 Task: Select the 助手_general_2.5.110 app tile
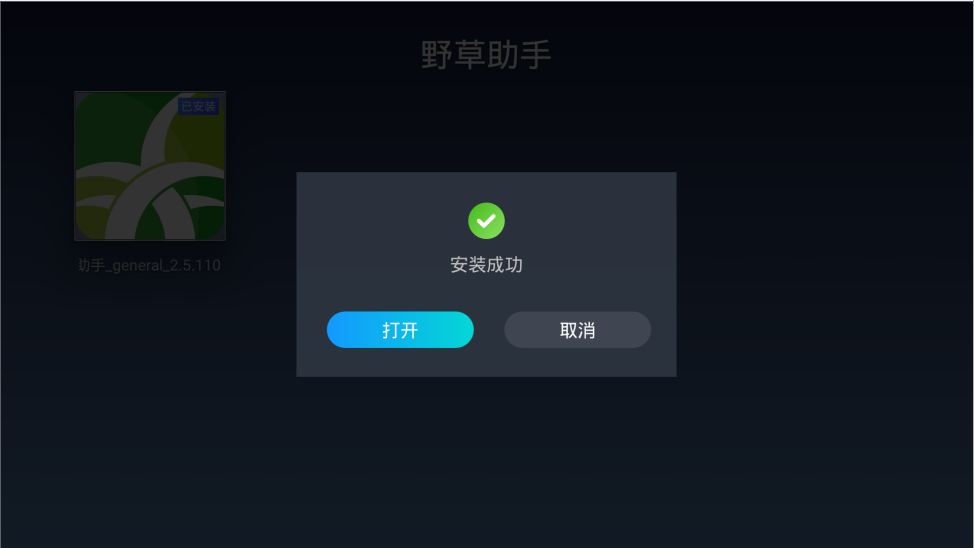coord(150,166)
